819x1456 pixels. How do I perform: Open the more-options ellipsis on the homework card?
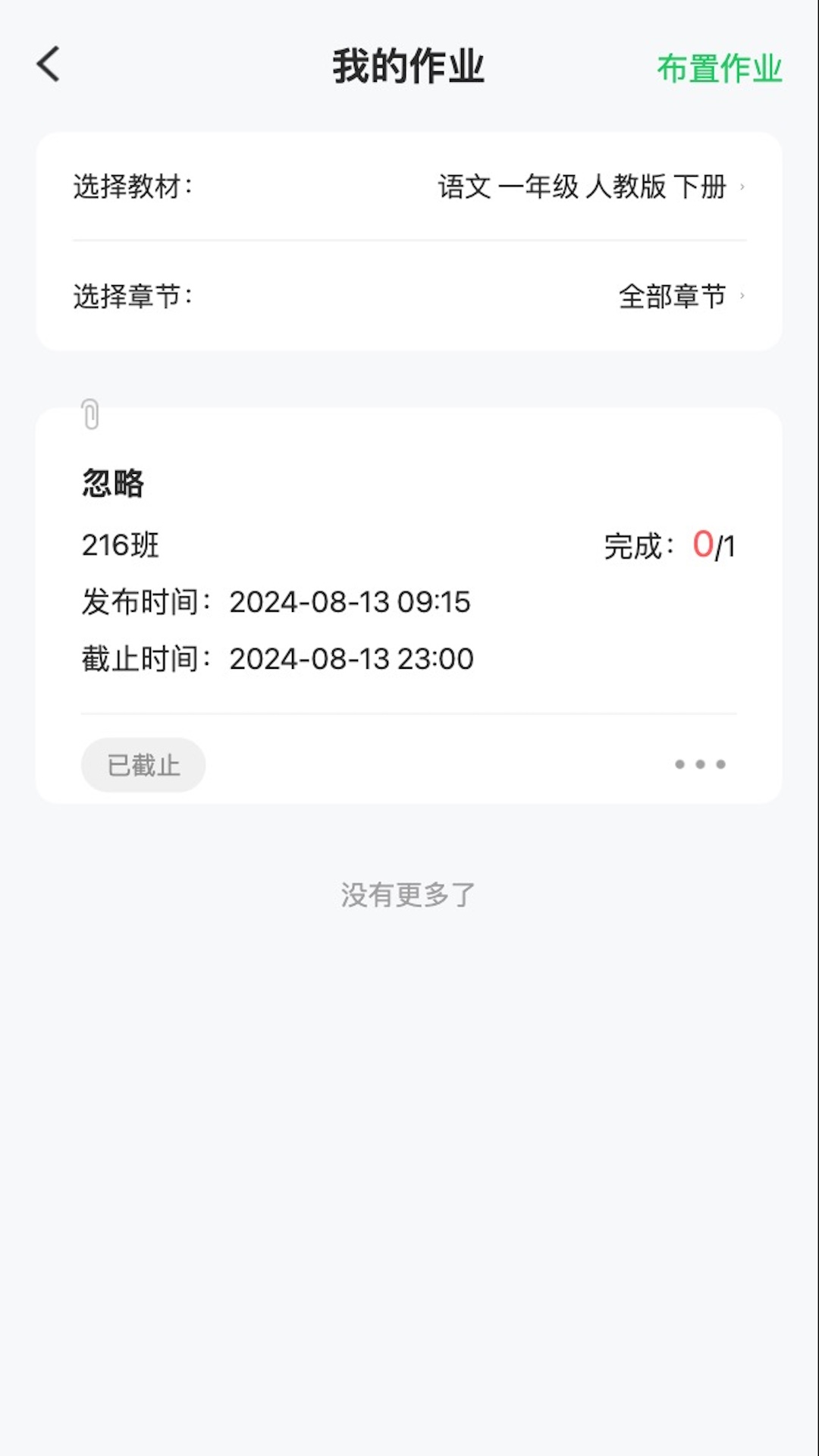(699, 764)
